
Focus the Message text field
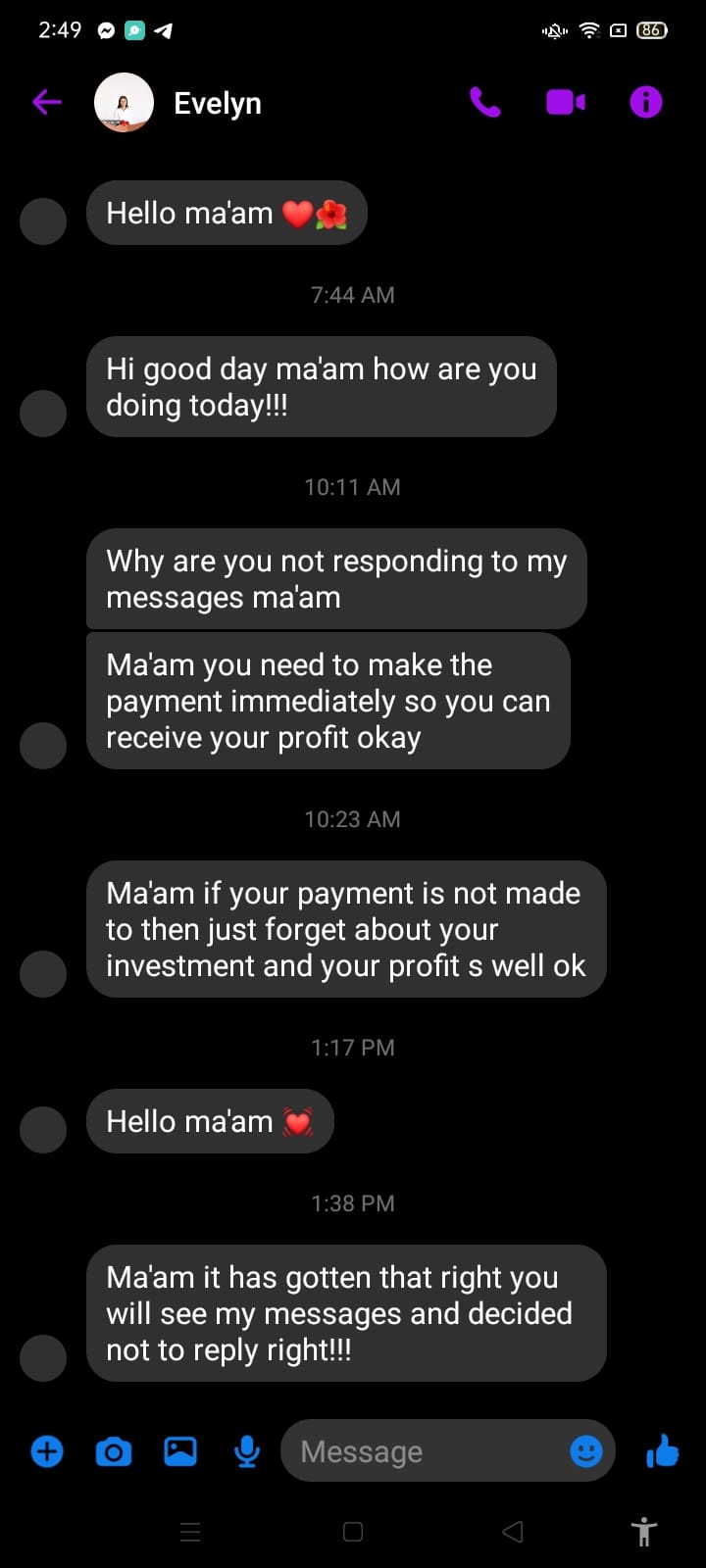(422, 1451)
